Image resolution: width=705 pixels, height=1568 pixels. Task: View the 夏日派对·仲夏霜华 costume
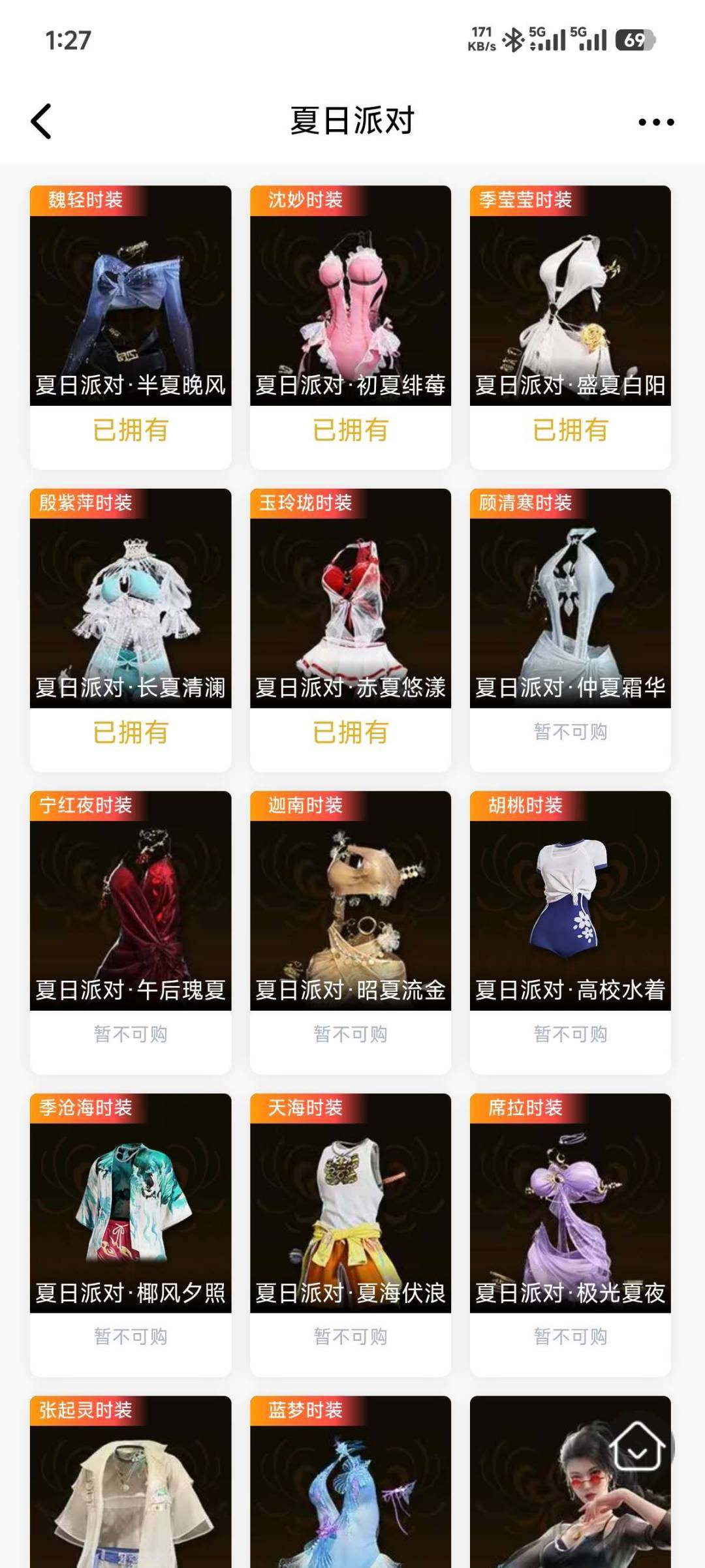[x=571, y=630]
